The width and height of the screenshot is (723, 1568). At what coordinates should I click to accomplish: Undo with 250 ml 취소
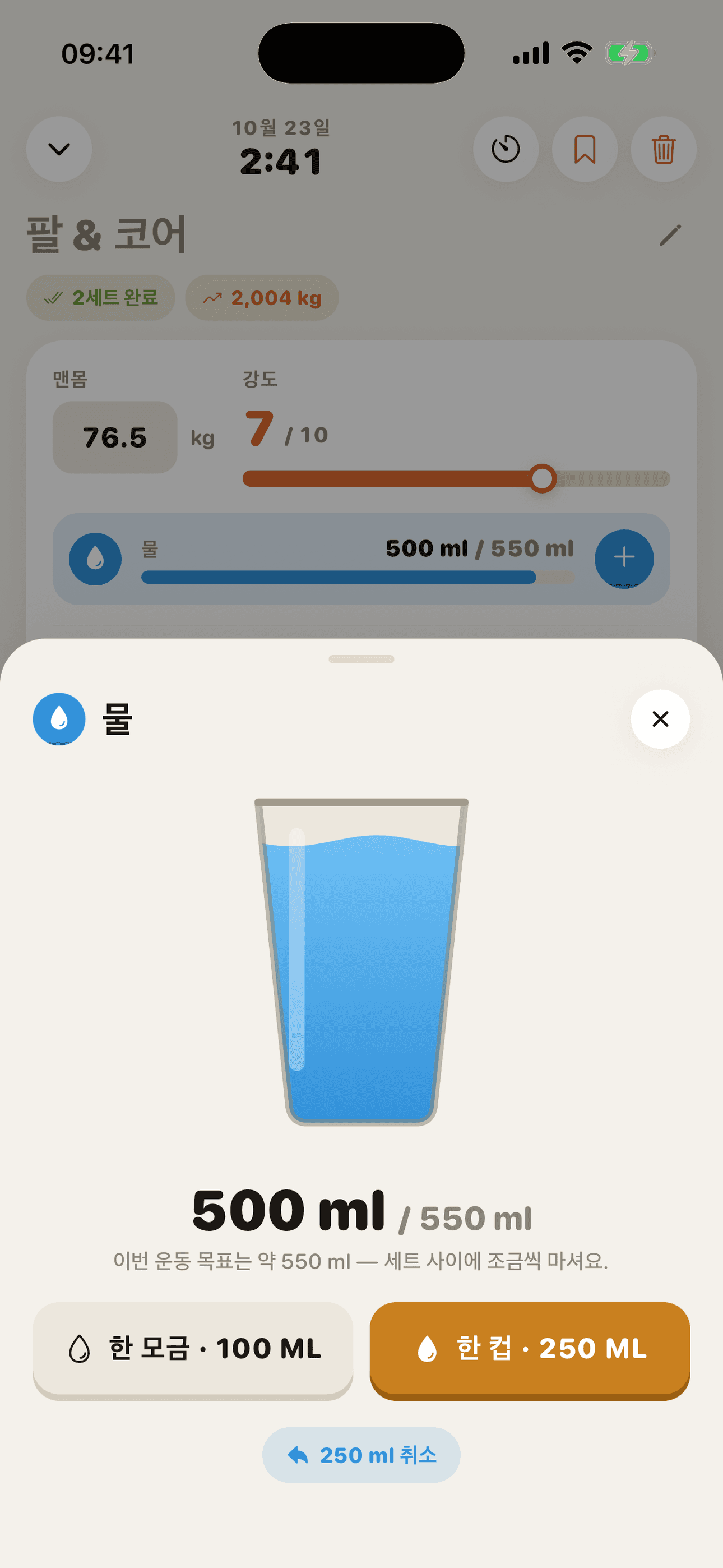coord(361,1455)
